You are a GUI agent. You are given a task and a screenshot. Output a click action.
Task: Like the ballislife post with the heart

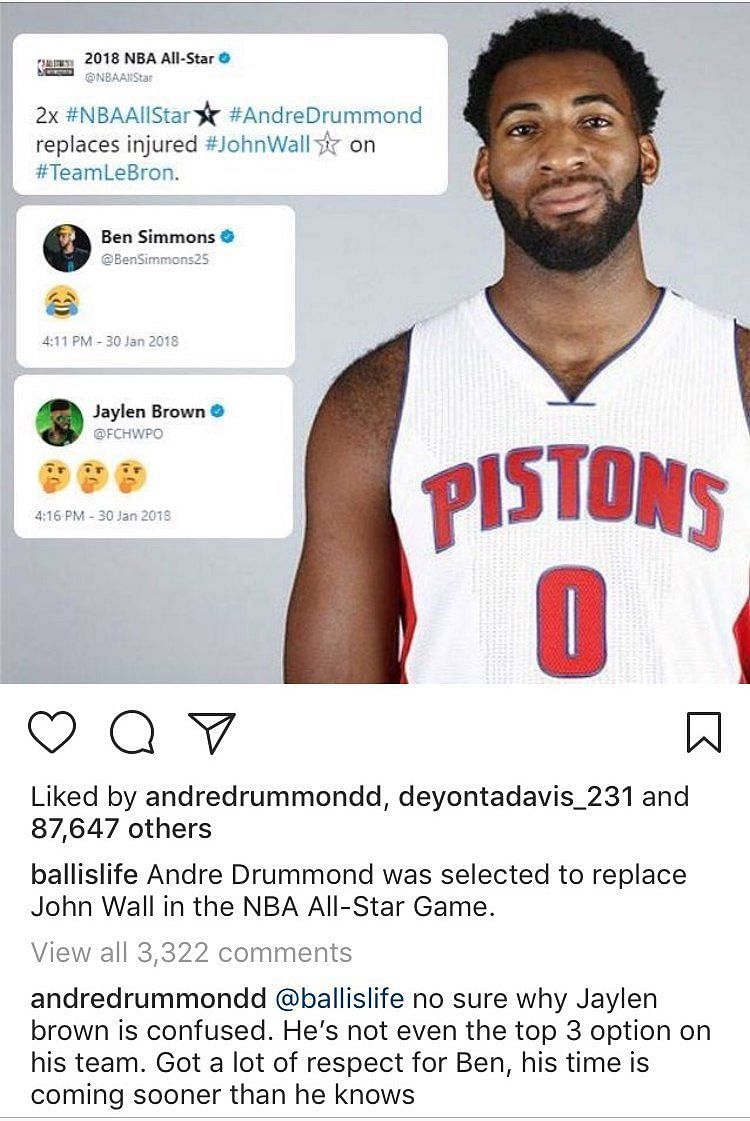52,732
